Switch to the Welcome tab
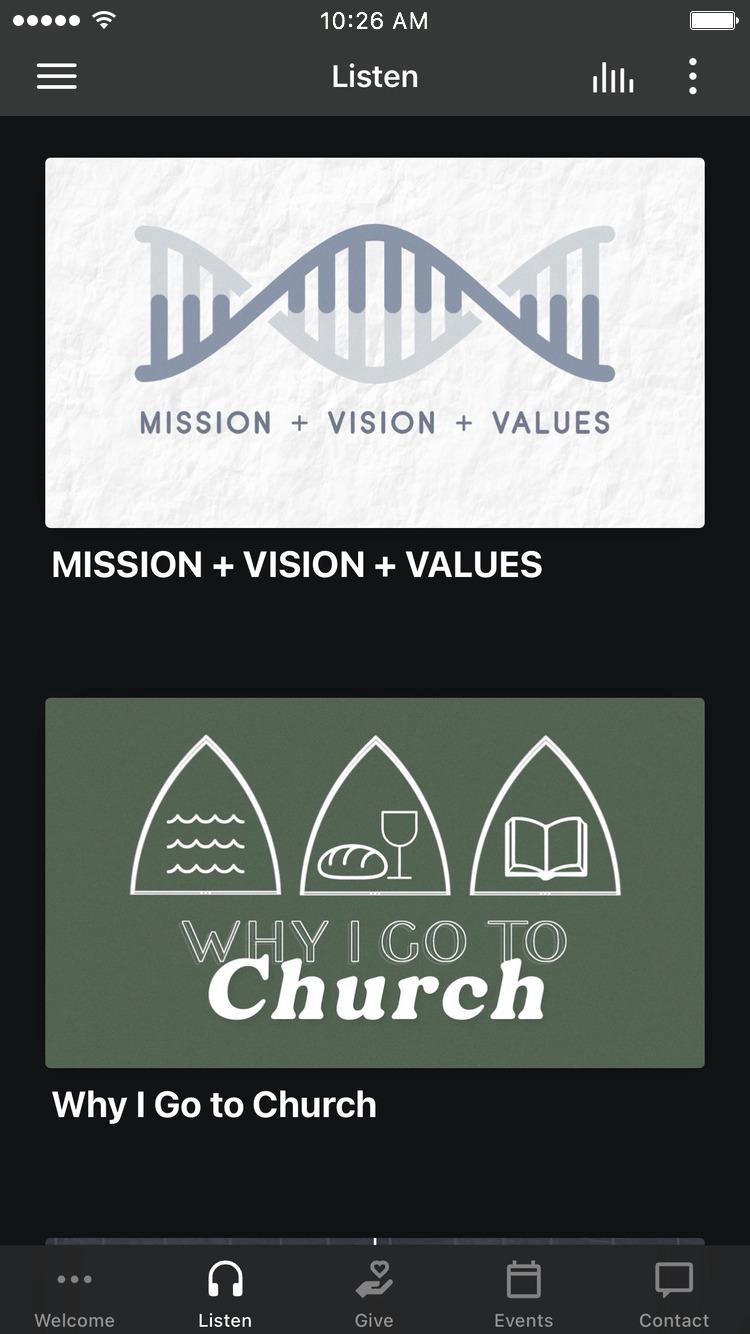Screen dimensions: 750x1334 click(x=75, y=1295)
